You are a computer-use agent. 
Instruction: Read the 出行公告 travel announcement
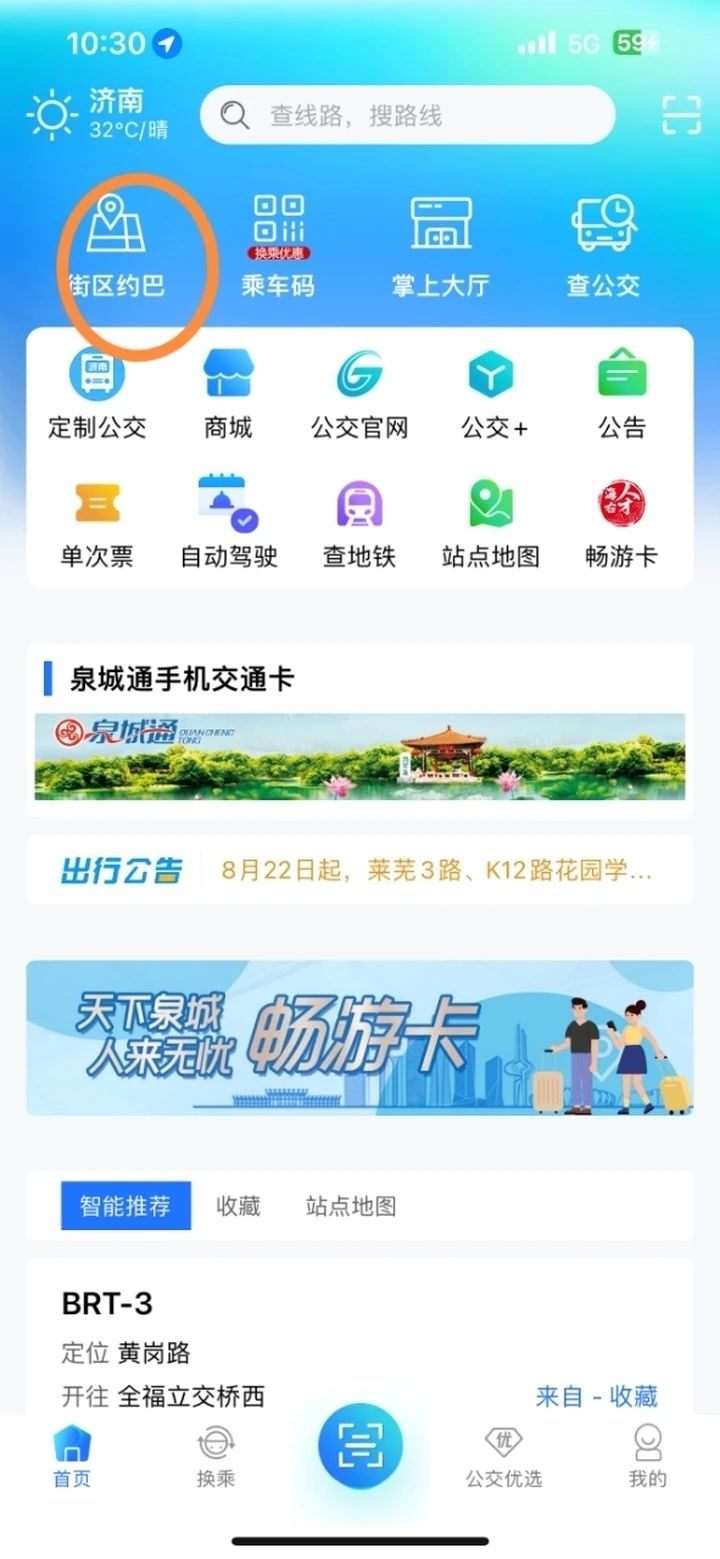coord(430,869)
